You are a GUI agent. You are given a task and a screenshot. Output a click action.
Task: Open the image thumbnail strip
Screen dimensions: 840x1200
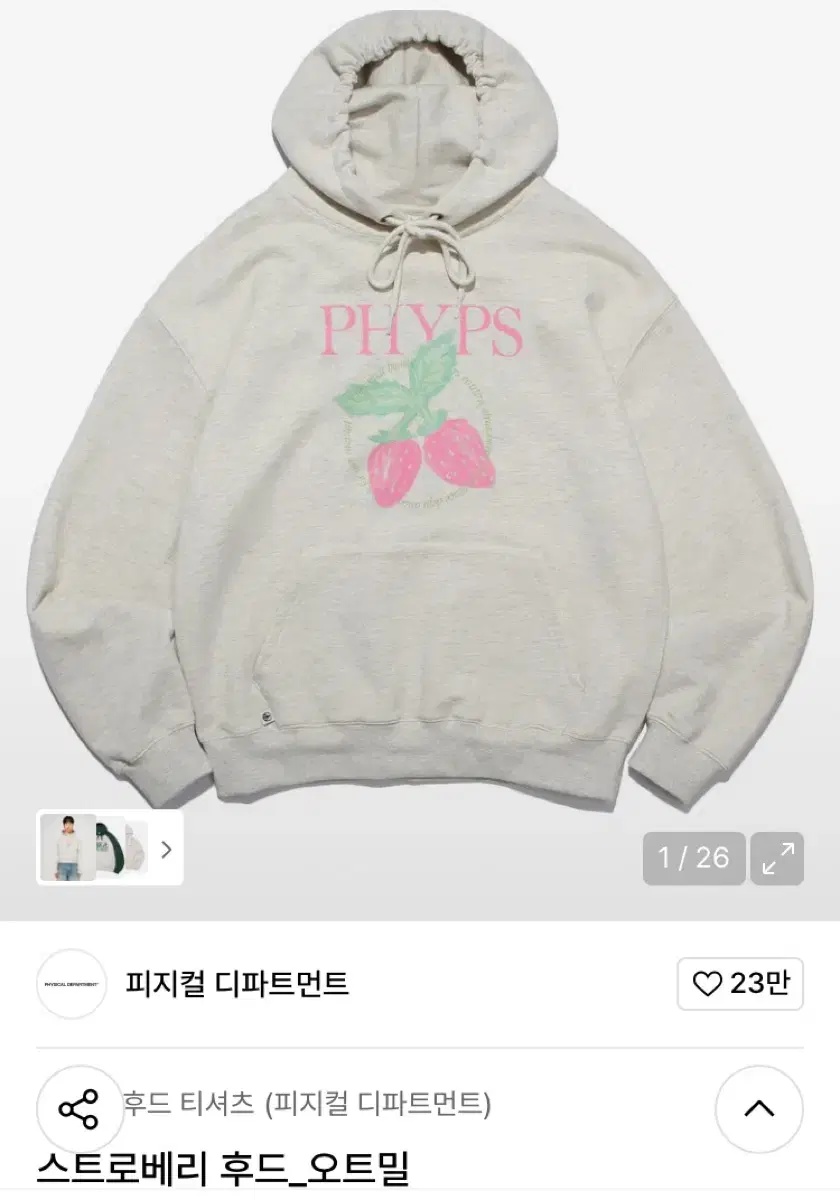coord(110,848)
